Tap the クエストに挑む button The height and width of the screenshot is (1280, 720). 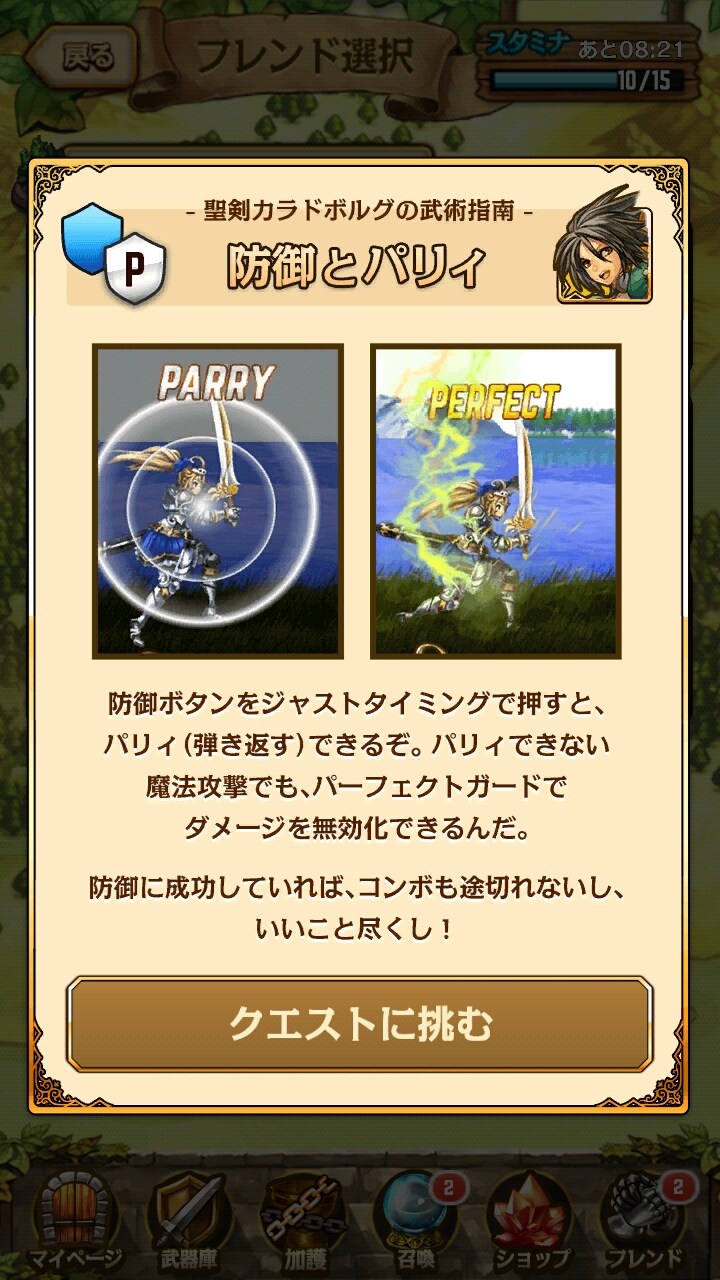[x=360, y=1024]
